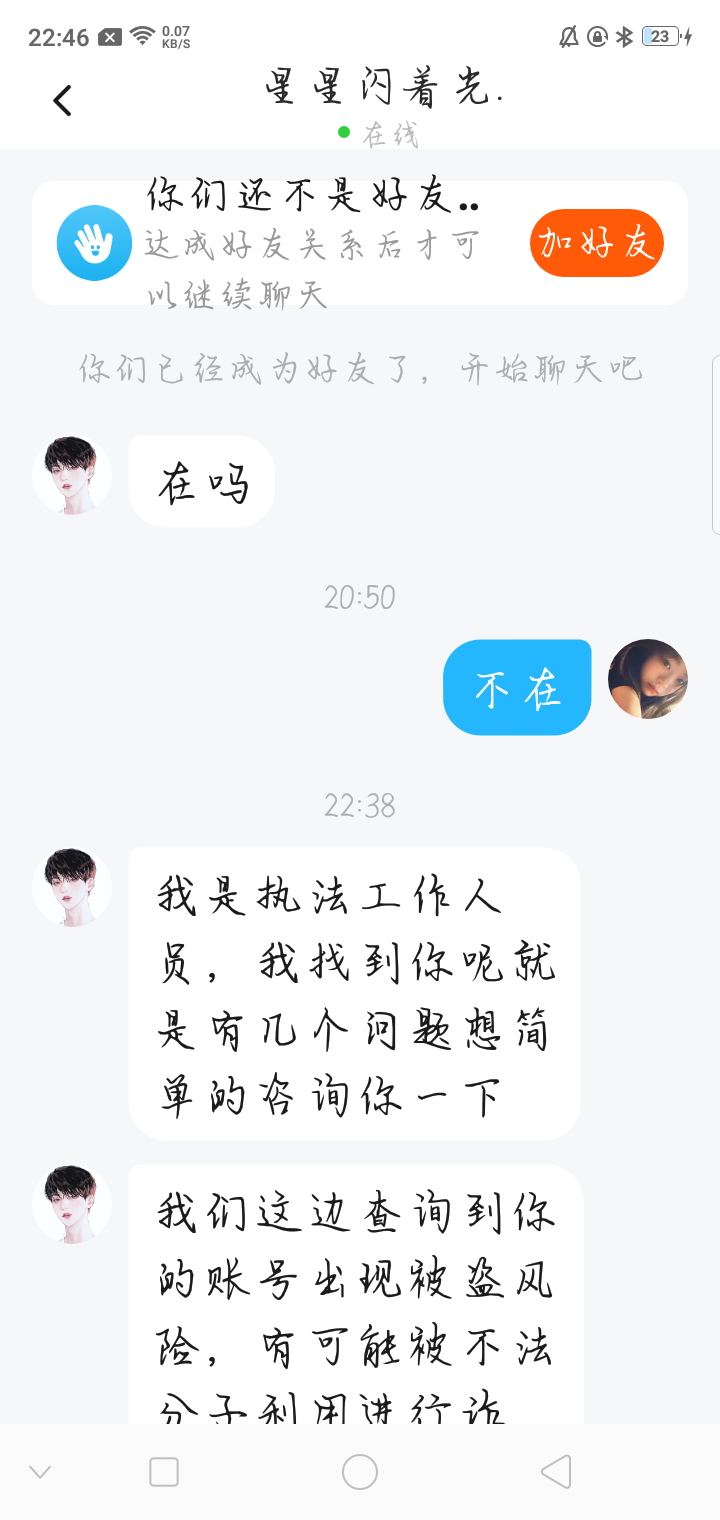Open recent apps with the square button

tap(164, 1471)
